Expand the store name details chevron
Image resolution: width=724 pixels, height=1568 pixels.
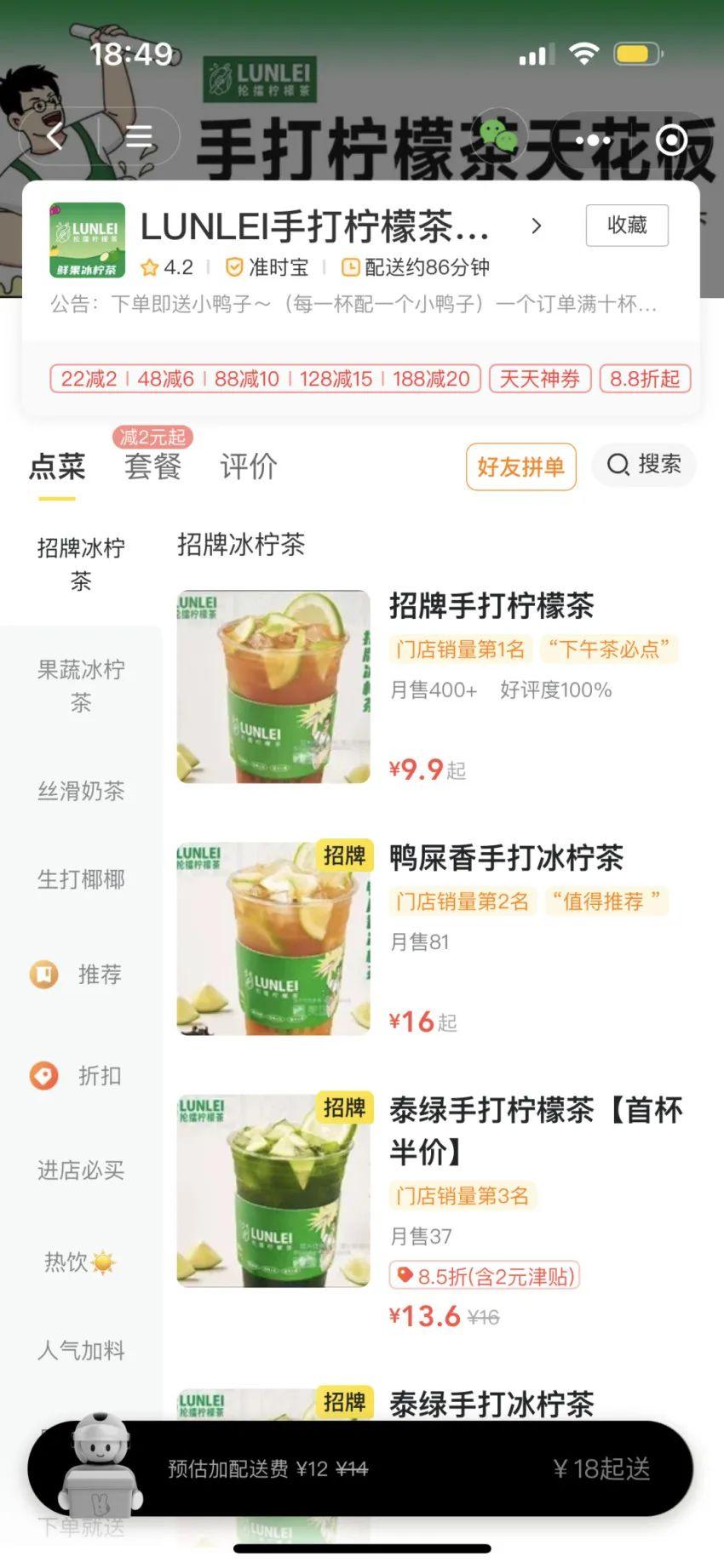[x=537, y=227]
